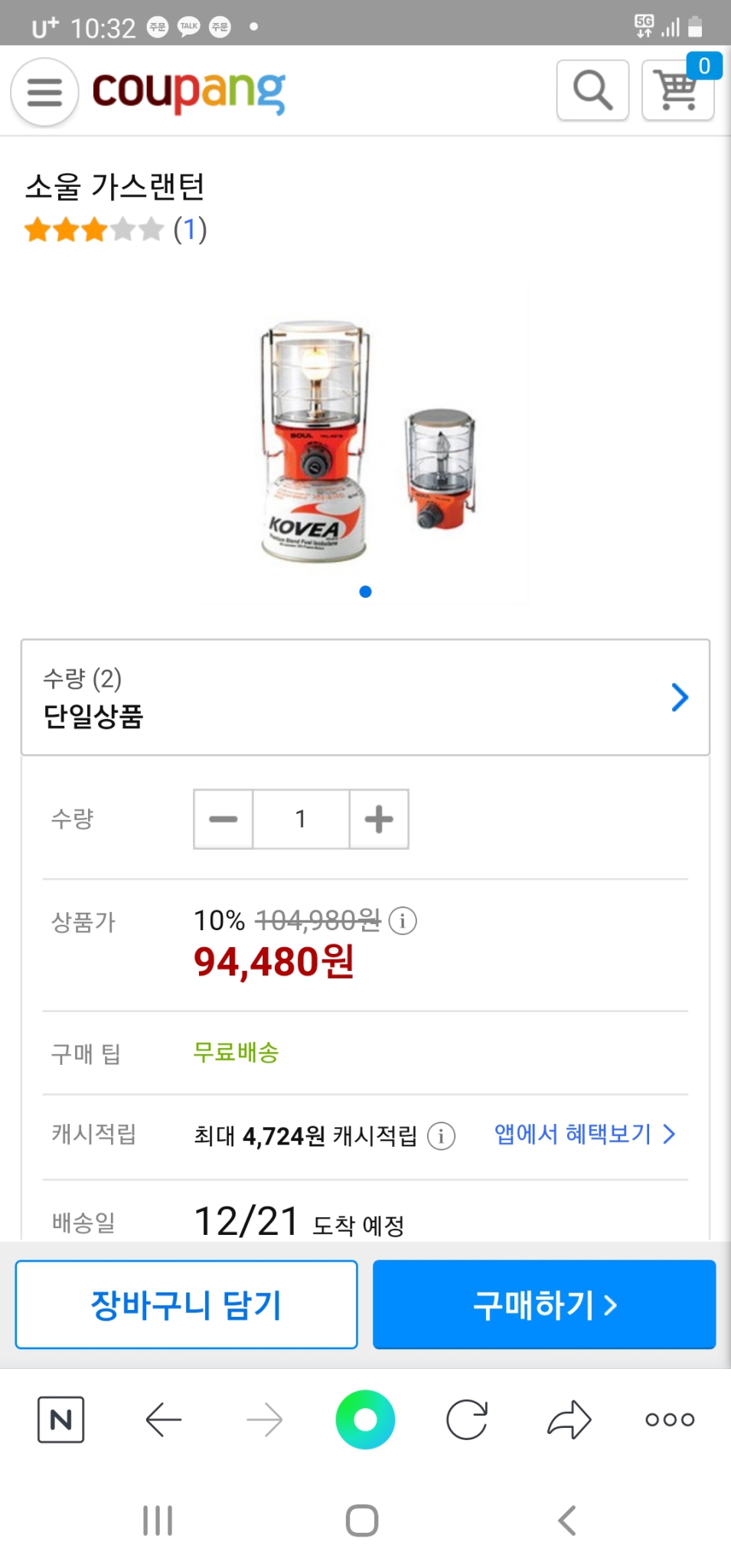The width and height of the screenshot is (731, 1568).
Task: Tap the 구매하기 button
Action: coord(543,1305)
